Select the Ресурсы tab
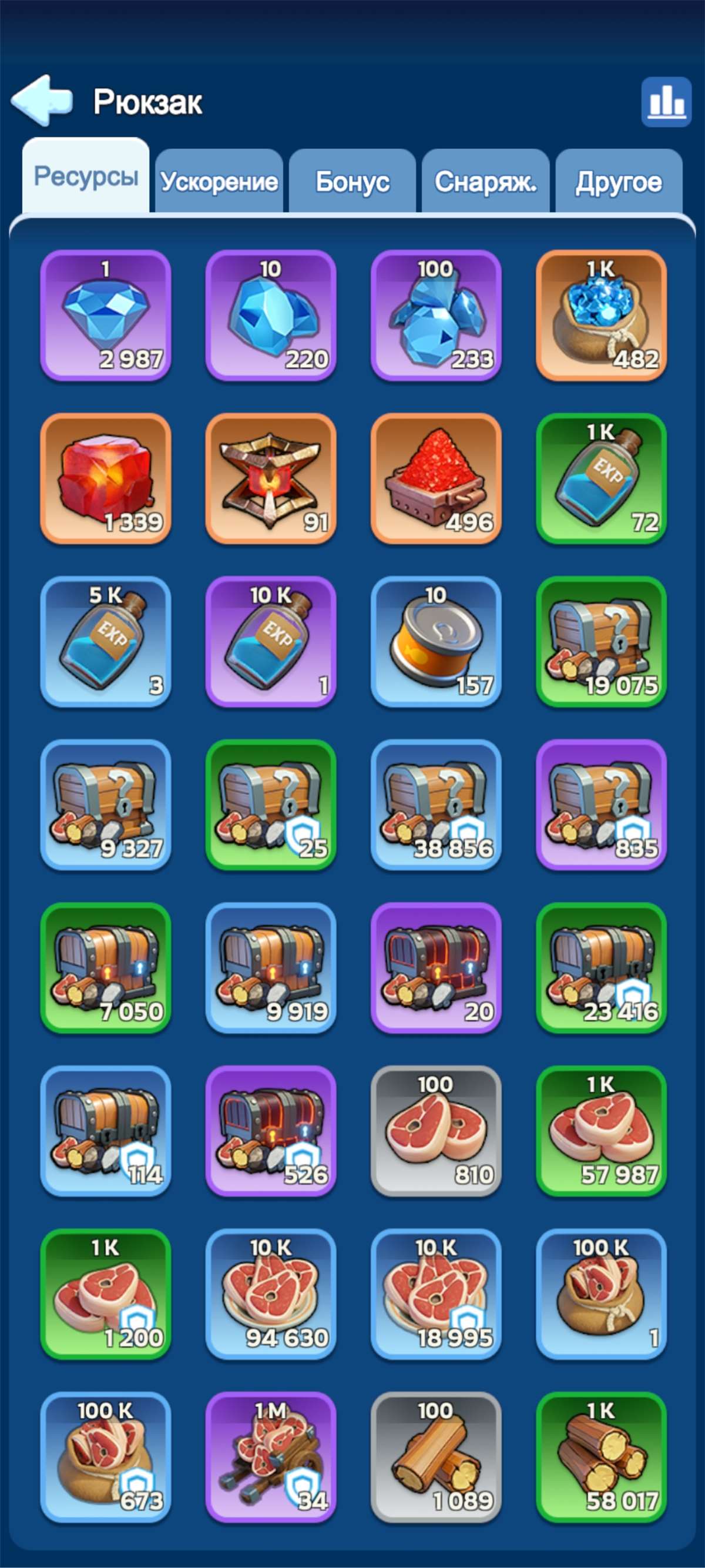The height and width of the screenshot is (1568, 705). (86, 176)
